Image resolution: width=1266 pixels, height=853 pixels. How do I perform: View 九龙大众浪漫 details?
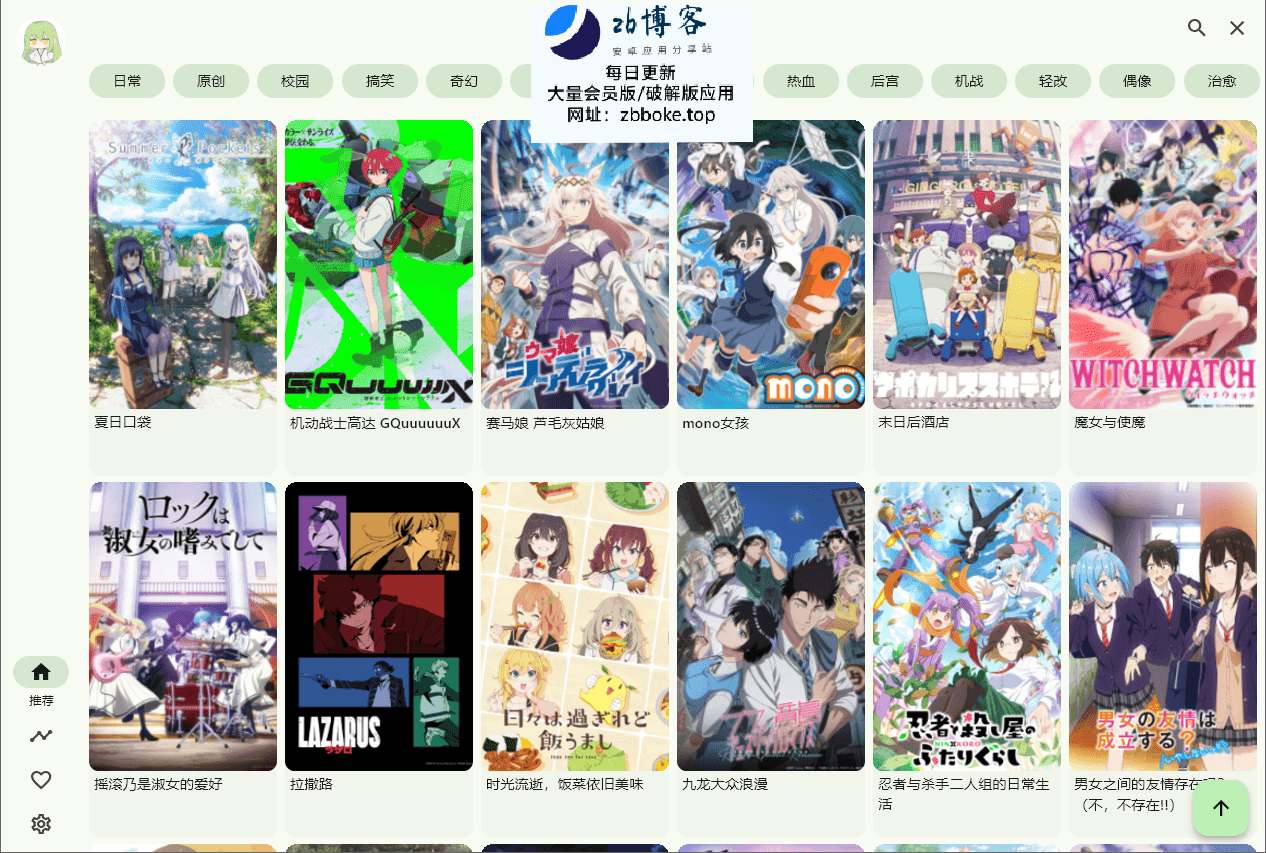point(771,627)
